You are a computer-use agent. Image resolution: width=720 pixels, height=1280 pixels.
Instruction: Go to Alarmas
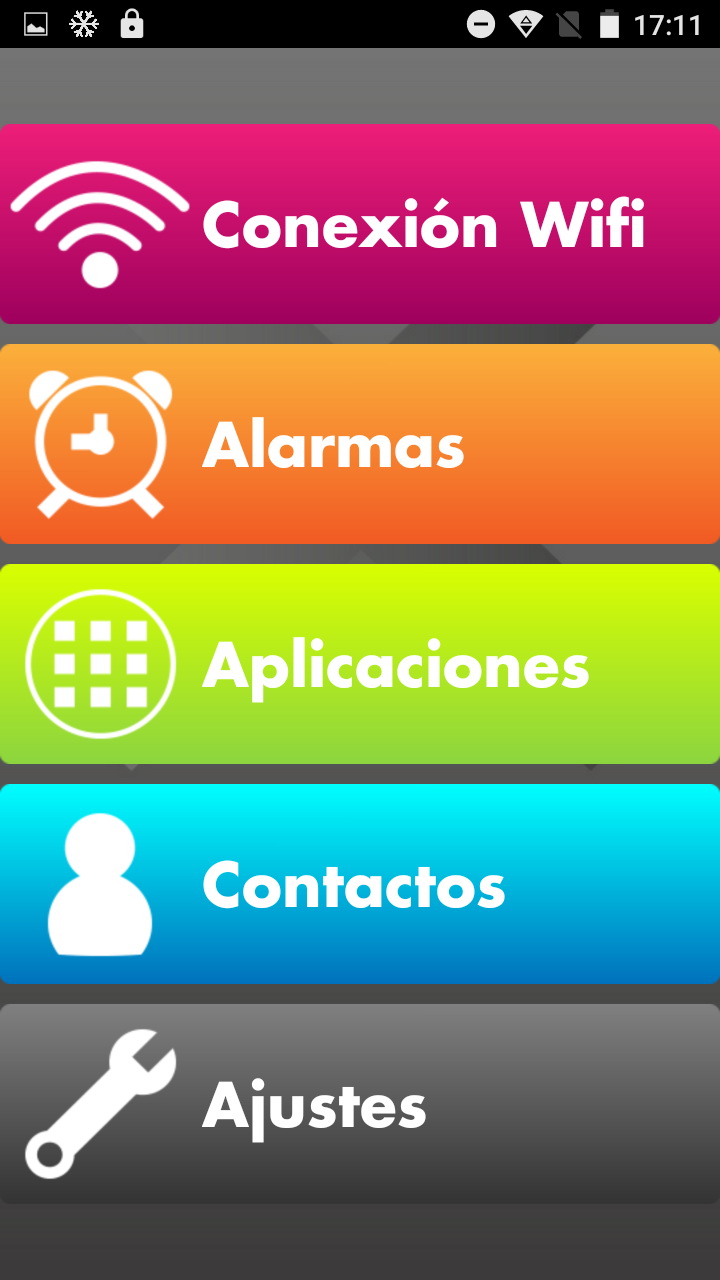coord(360,444)
